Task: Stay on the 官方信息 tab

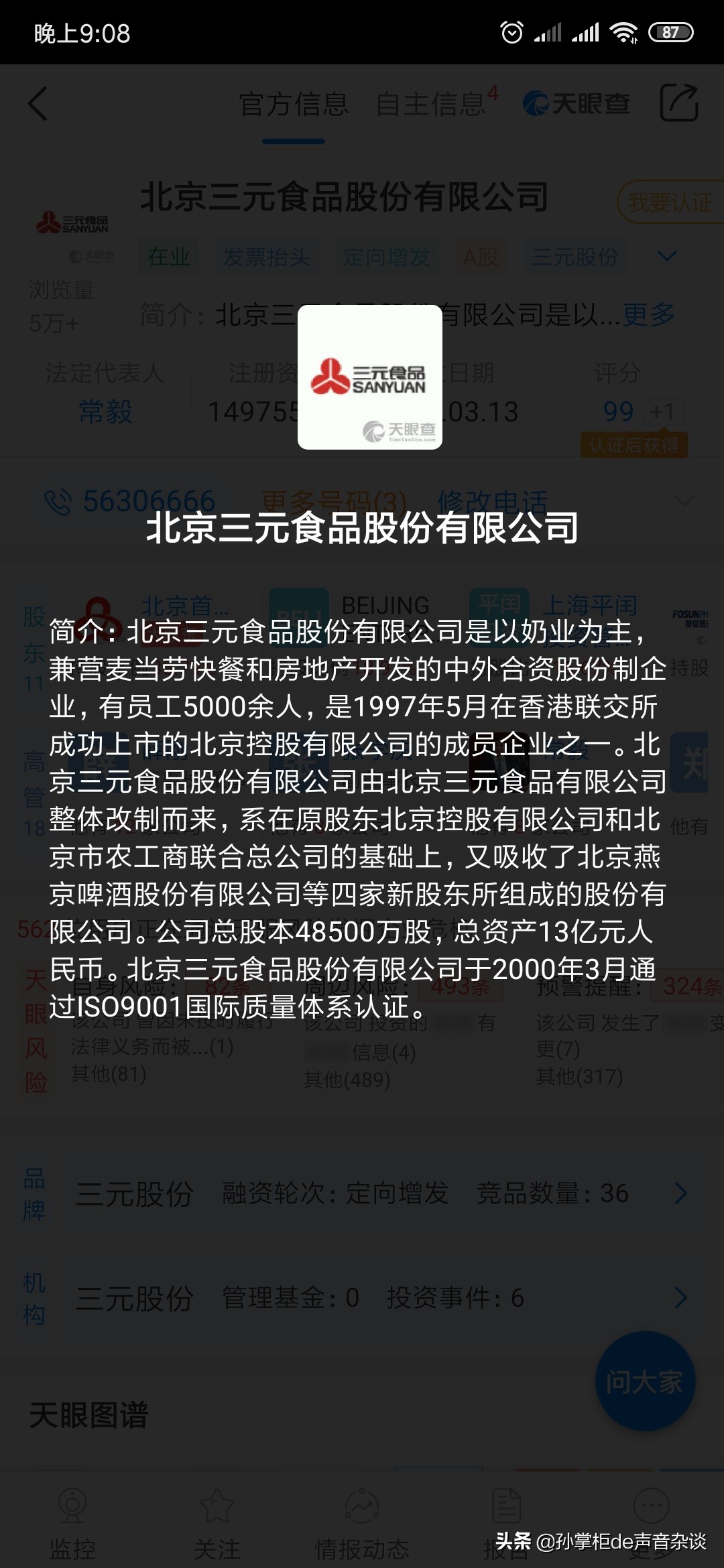Action: [293, 104]
